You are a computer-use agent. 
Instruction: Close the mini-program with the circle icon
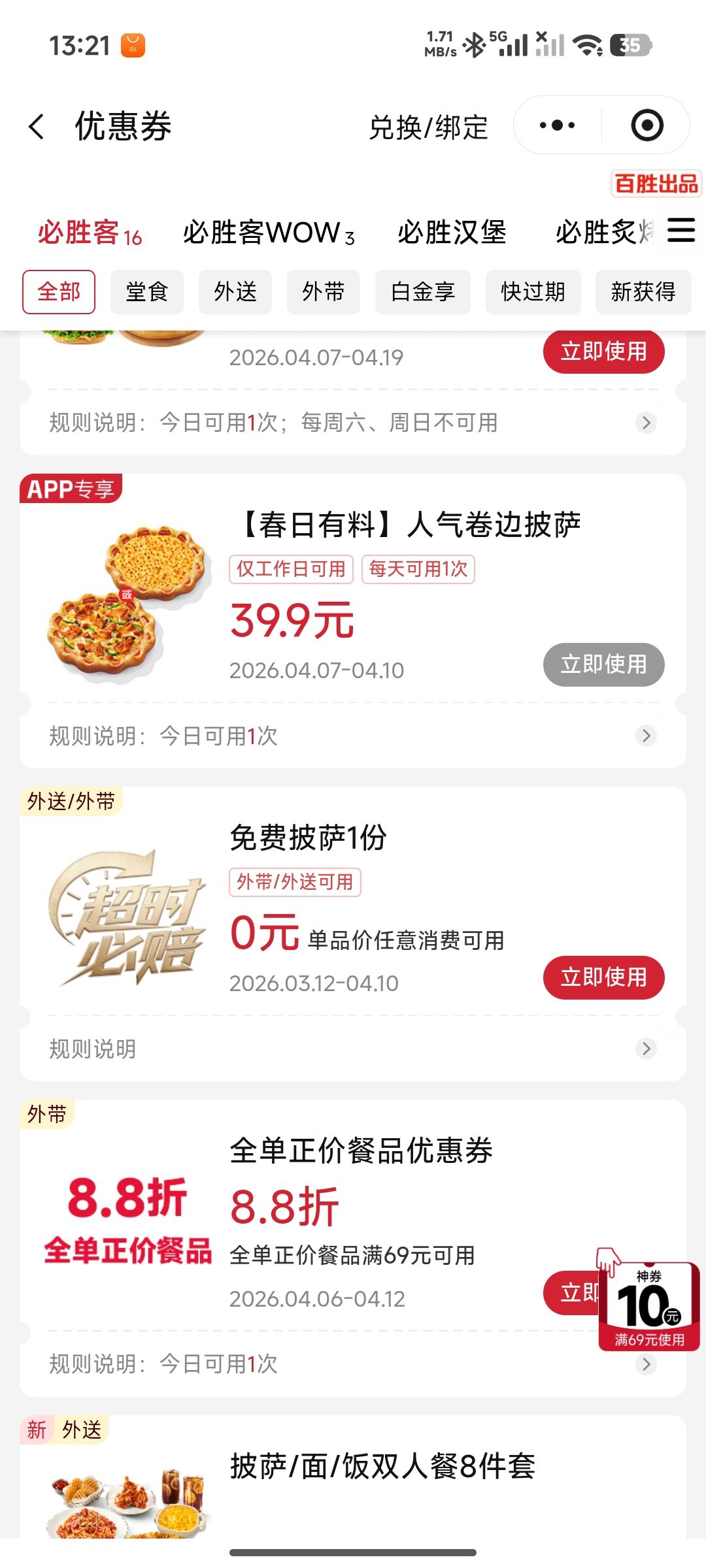[647, 125]
